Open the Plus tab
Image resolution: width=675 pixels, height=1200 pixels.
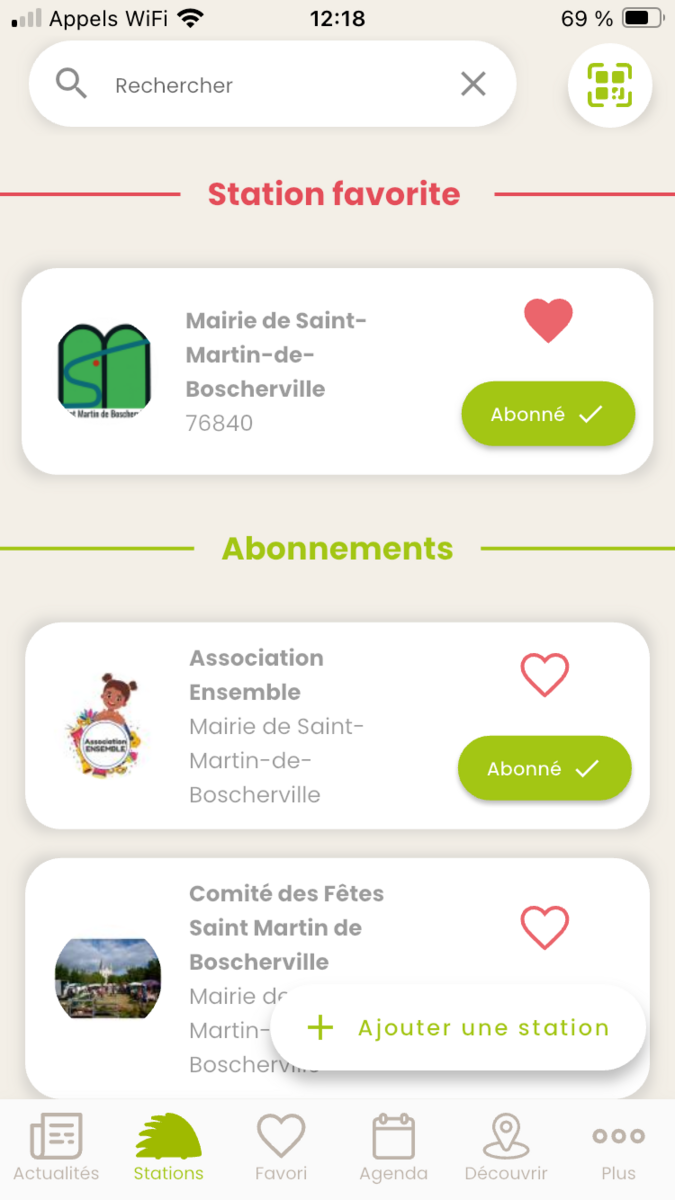pyautogui.click(x=618, y=1149)
